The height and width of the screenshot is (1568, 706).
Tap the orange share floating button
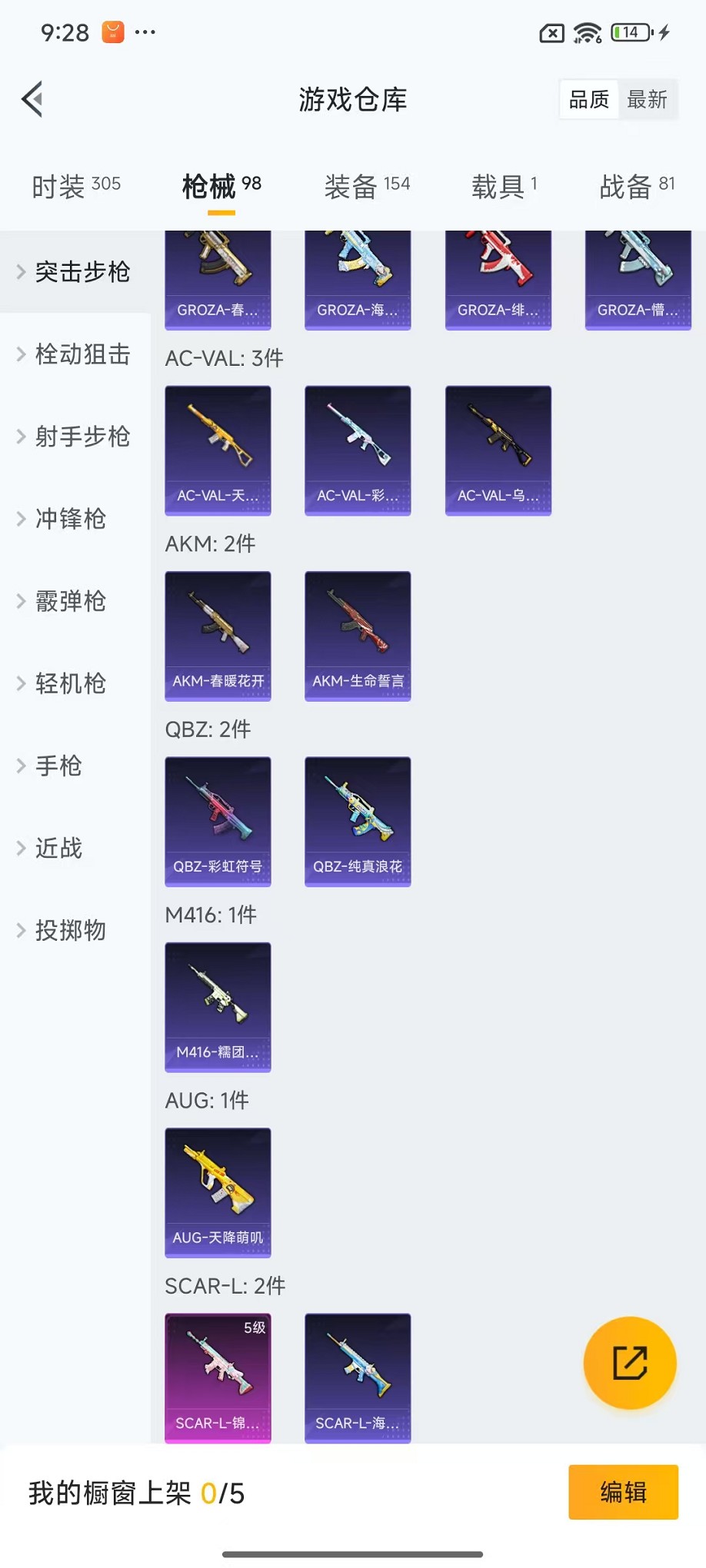coord(629,1363)
